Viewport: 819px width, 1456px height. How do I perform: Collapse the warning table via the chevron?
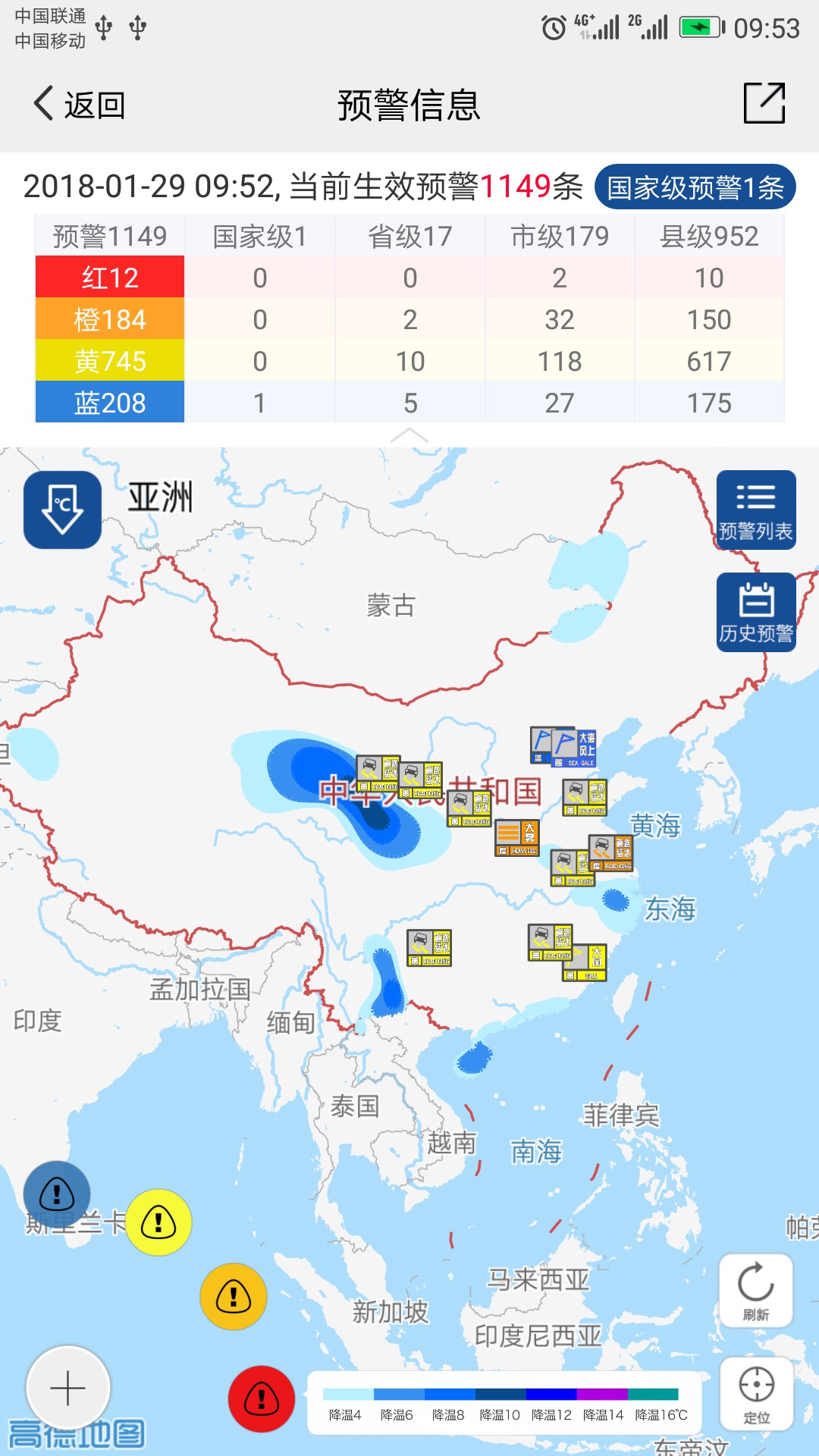409,436
